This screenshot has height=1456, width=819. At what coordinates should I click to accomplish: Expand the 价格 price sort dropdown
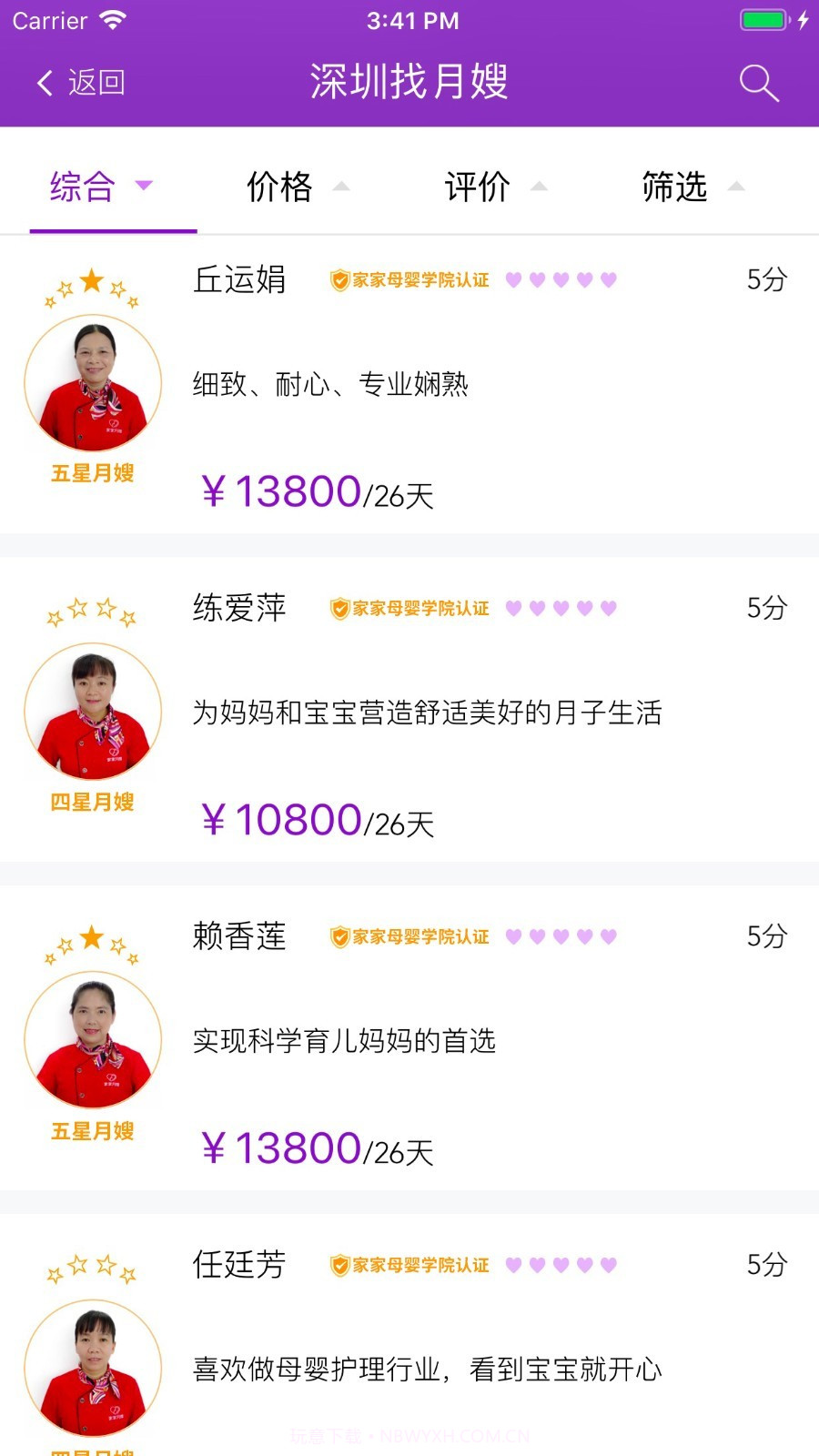pyautogui.click(x=296, y=187)
